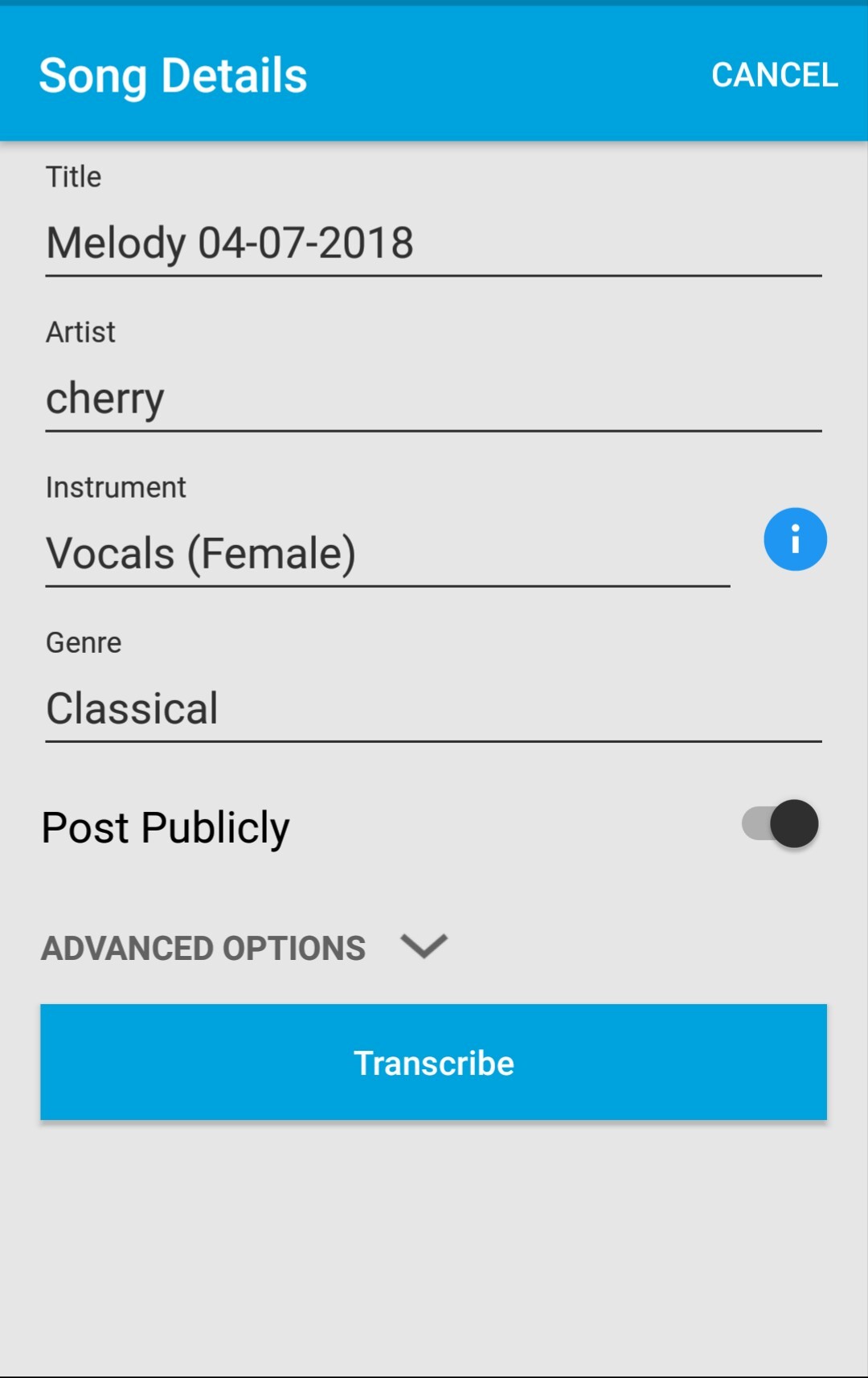Change the Genre from Classical
The width and height of the screenshot is (868, 1378).
(432, 709)
